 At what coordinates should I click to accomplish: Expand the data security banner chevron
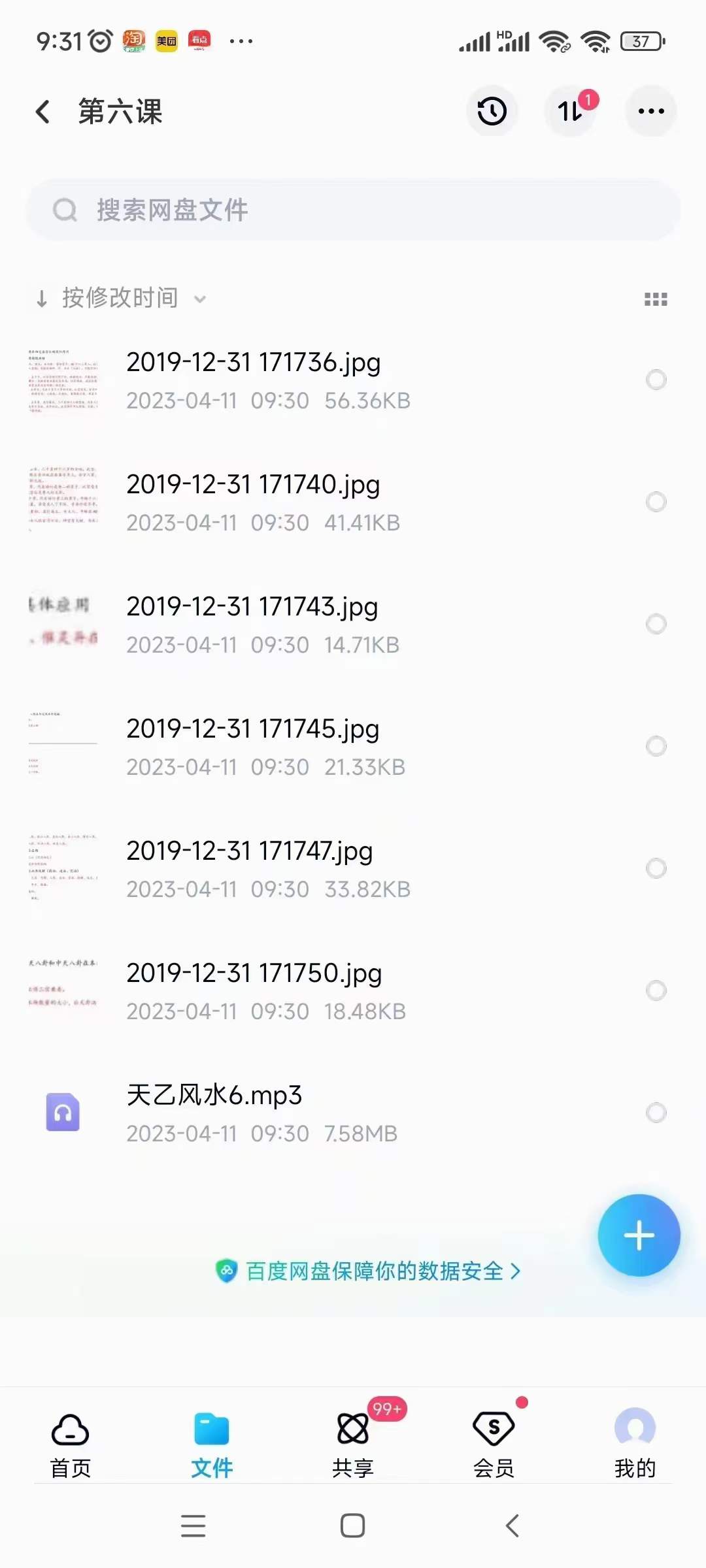click(x=517, y=1271)
